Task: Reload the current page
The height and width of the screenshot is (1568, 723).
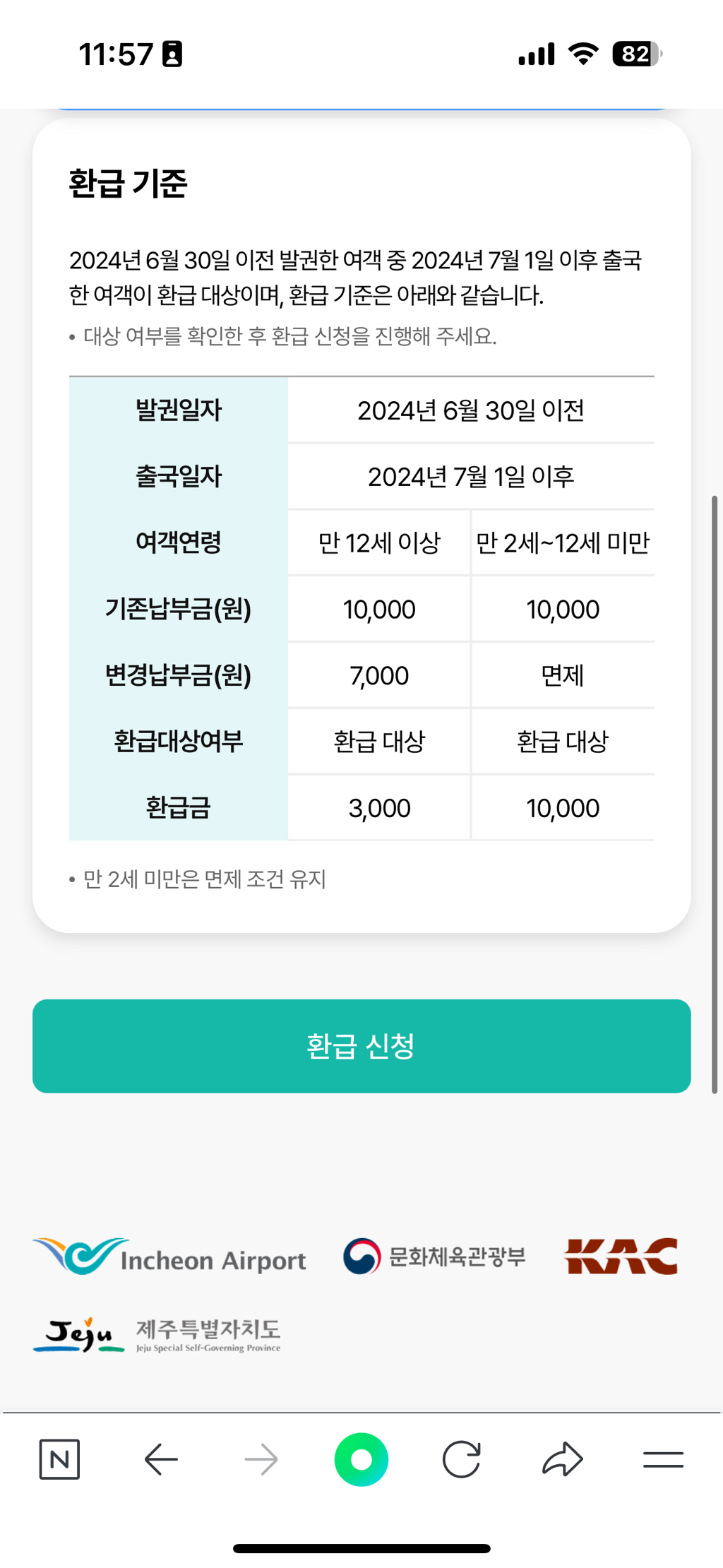Action: coord(462,1459)
